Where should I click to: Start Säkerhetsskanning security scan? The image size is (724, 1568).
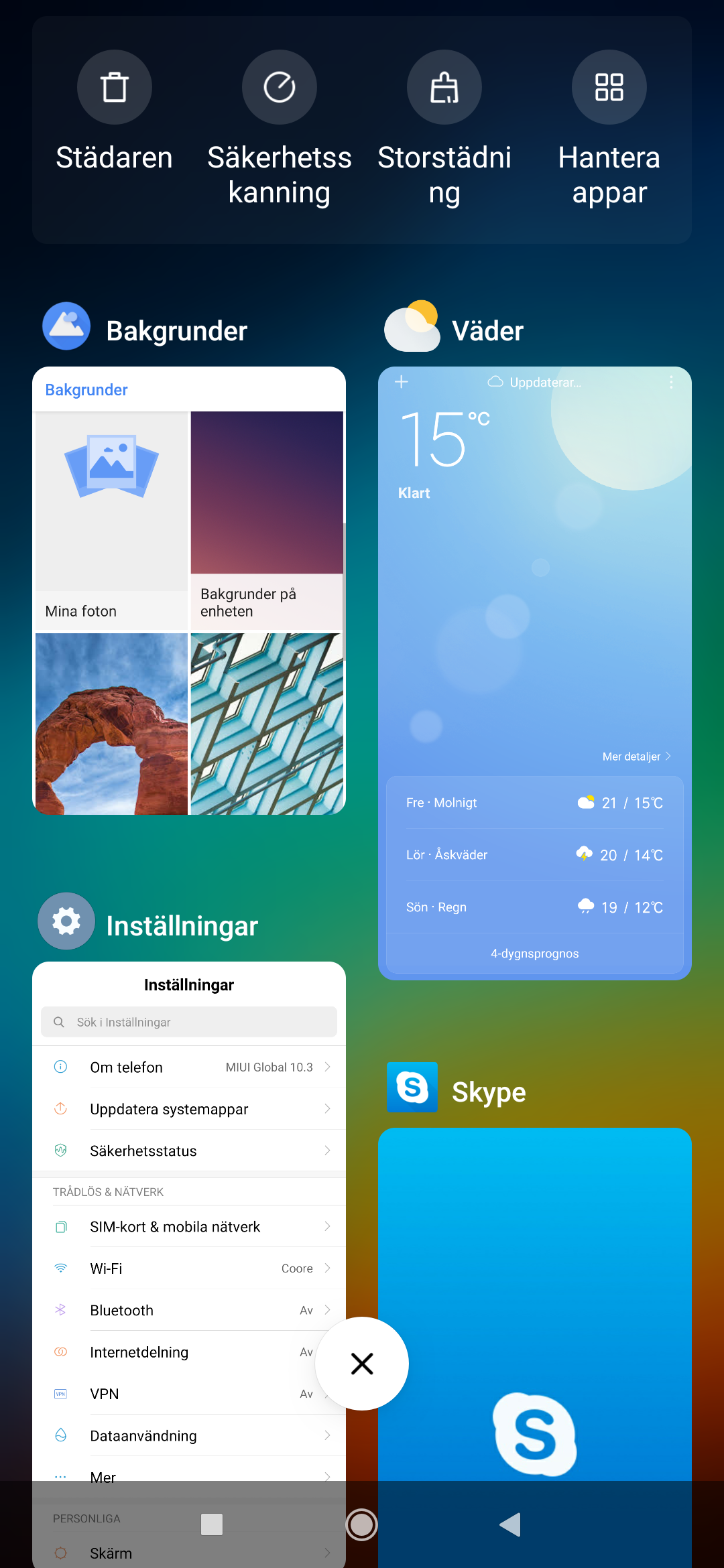click(279, 88)
